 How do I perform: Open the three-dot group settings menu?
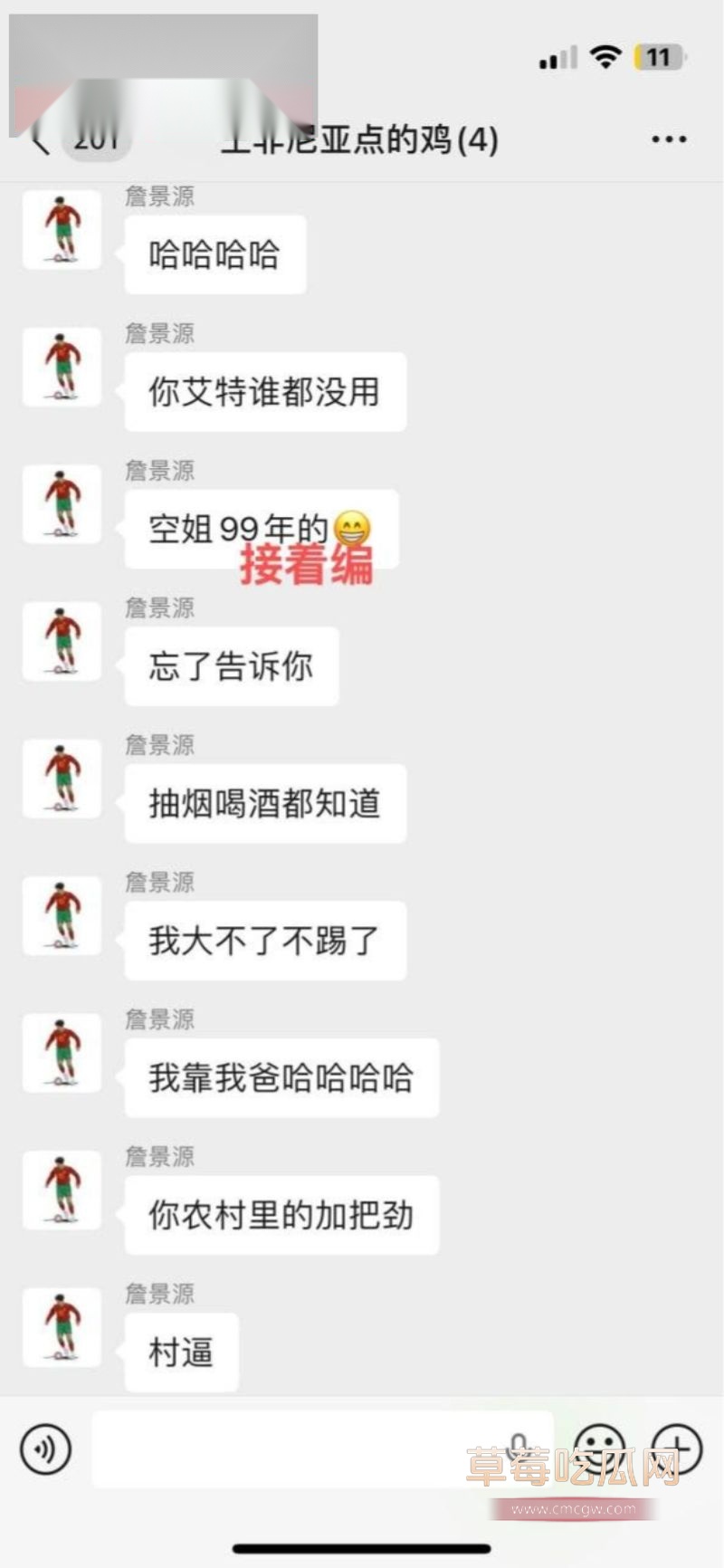pyautogui.click(x=667, y=138)
